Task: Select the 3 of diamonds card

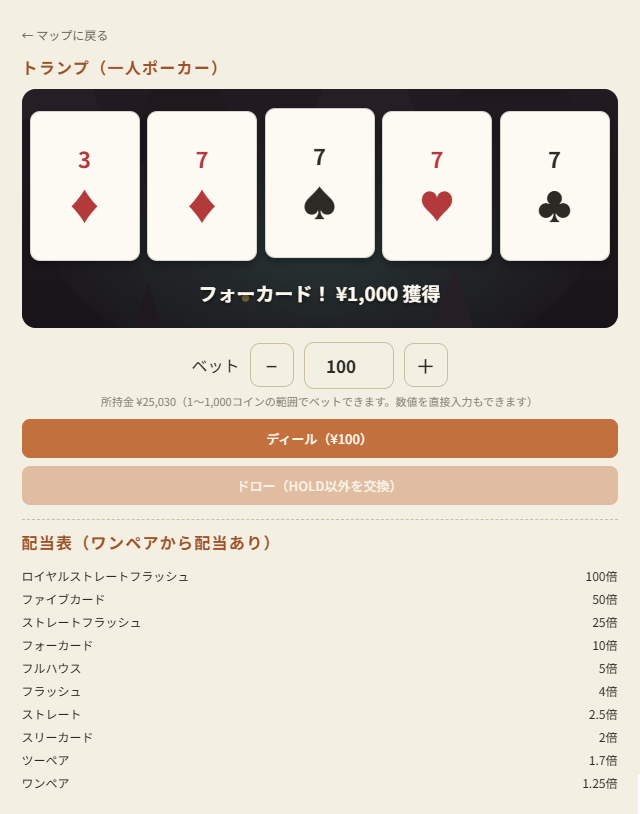Action: (85, 186)
